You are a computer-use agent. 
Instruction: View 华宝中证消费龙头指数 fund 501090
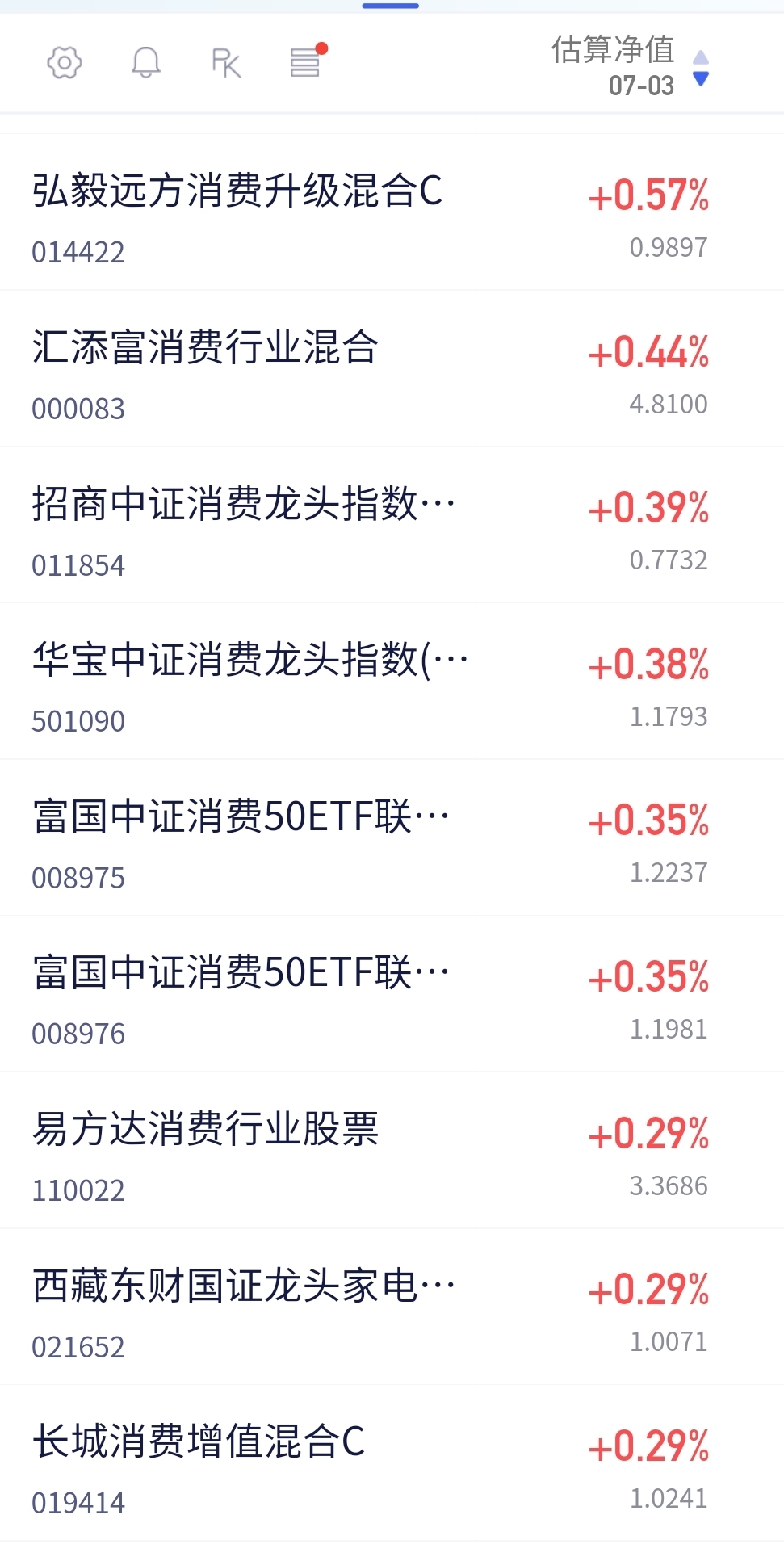[x=392, y=682]
